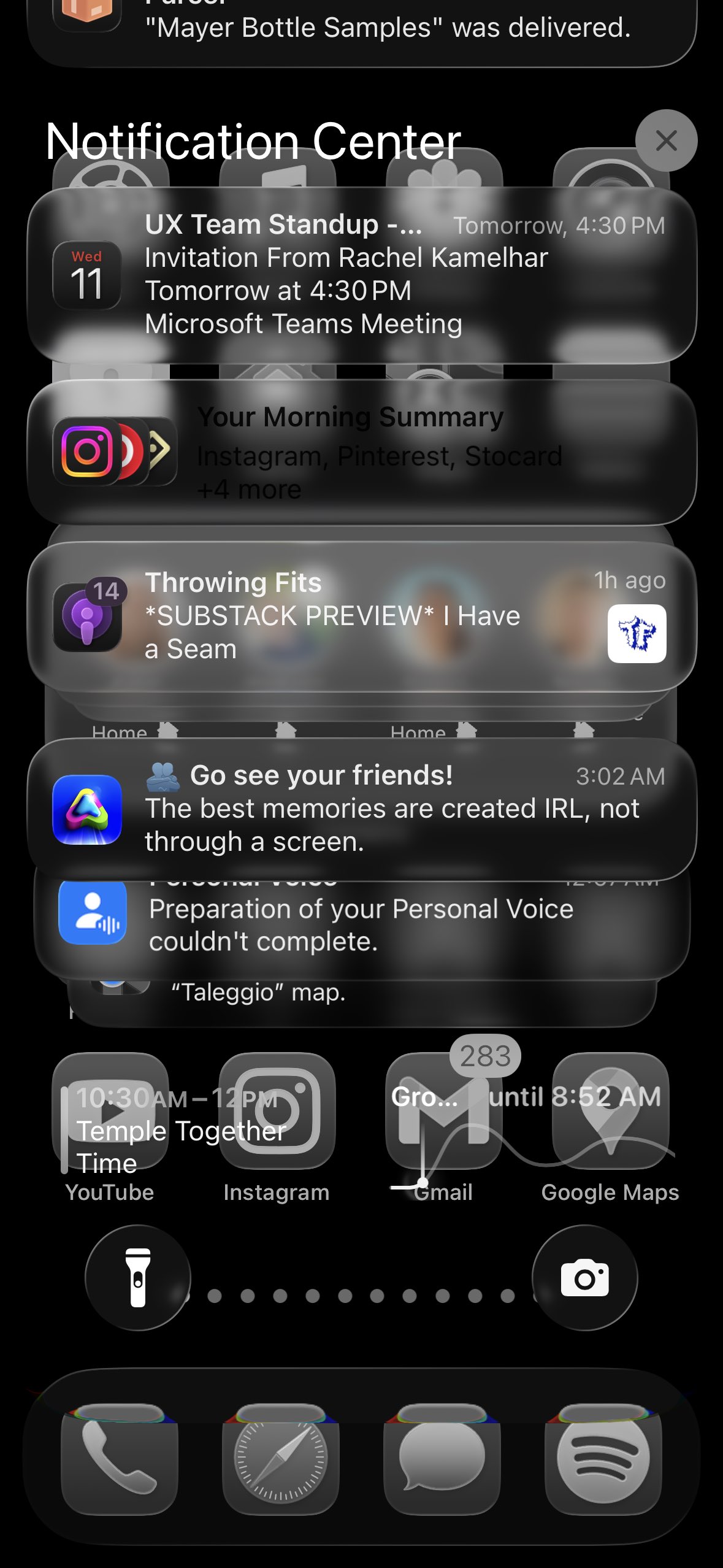Open the Personal Voice preparation notification
Image resolution: width=723 pixels, height=1568 pixels.
362,926
